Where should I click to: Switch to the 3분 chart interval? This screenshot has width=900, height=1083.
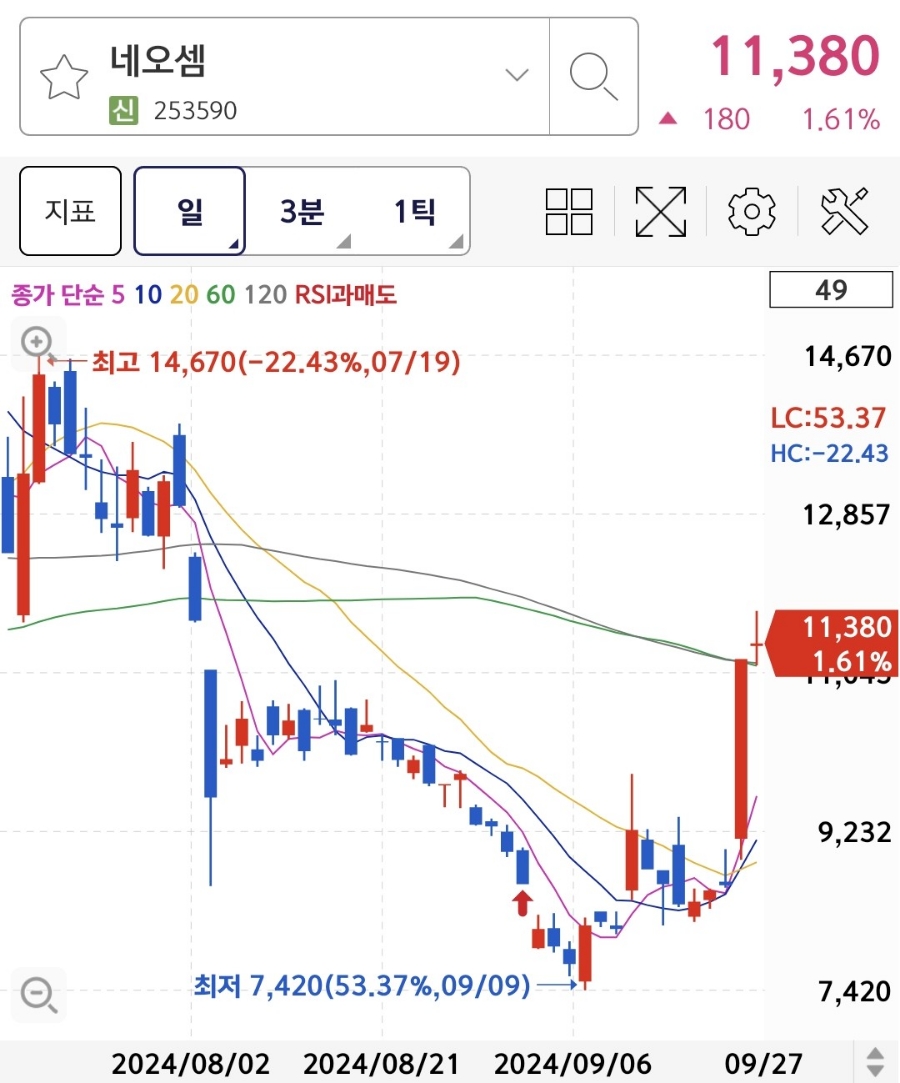coord(302,211)
